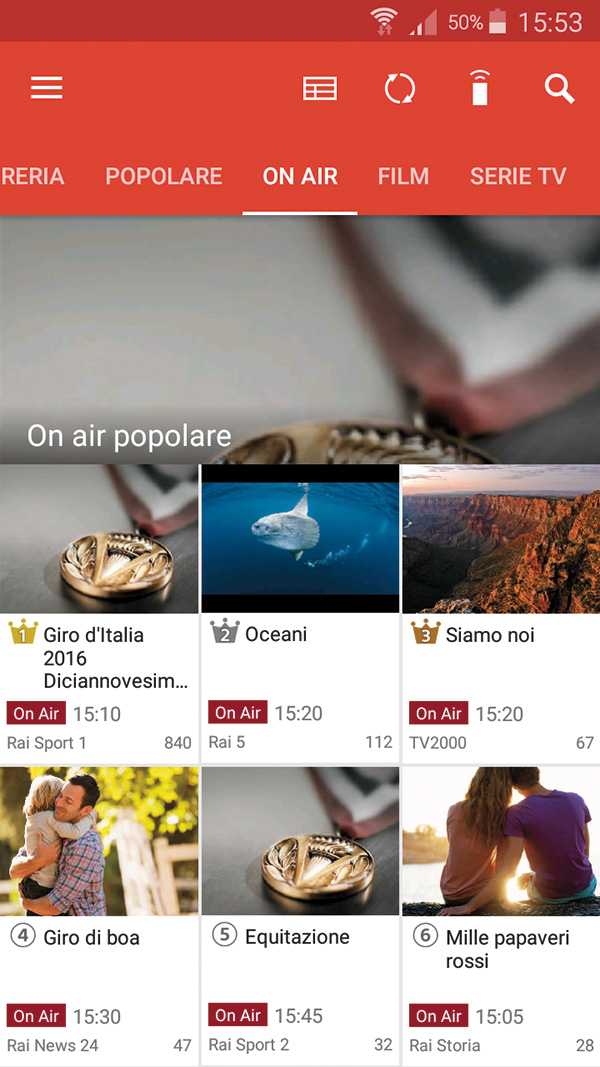Open the TV guide grid icon
600x1067 pixels.
(320, 89)
